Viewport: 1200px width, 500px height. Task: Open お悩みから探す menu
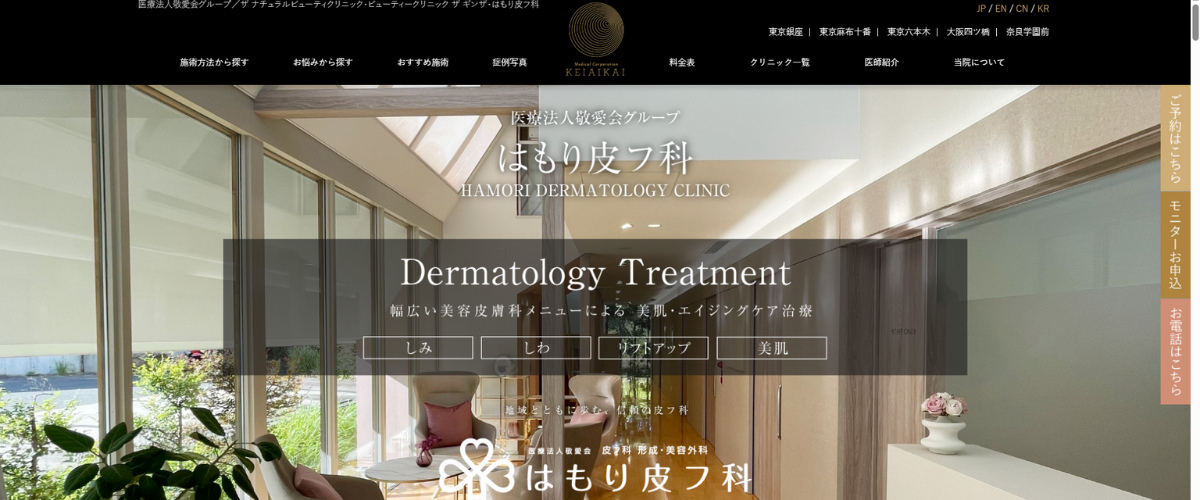point(322,62)
